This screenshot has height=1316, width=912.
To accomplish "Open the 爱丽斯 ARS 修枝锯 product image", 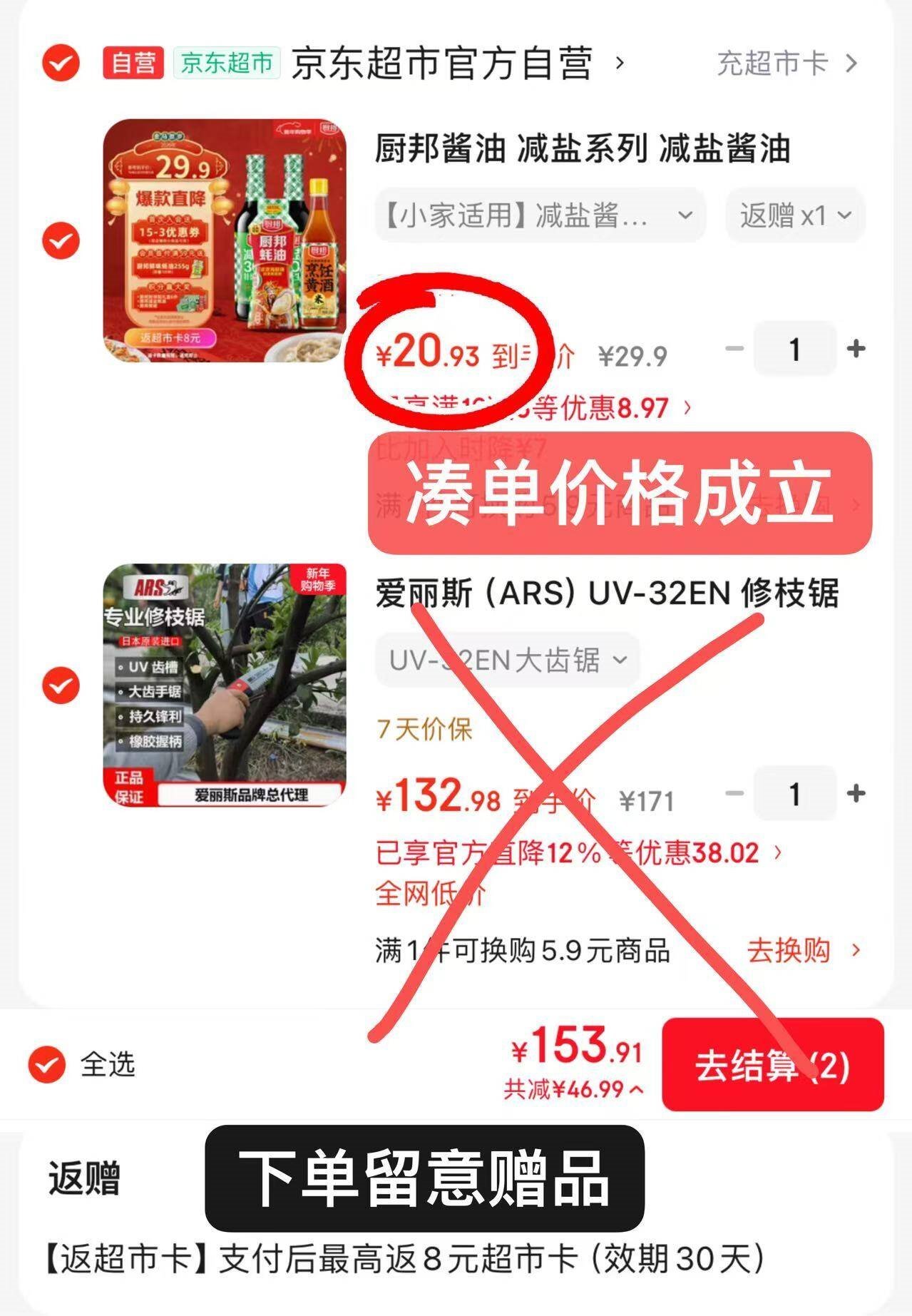I will [225, 685].
